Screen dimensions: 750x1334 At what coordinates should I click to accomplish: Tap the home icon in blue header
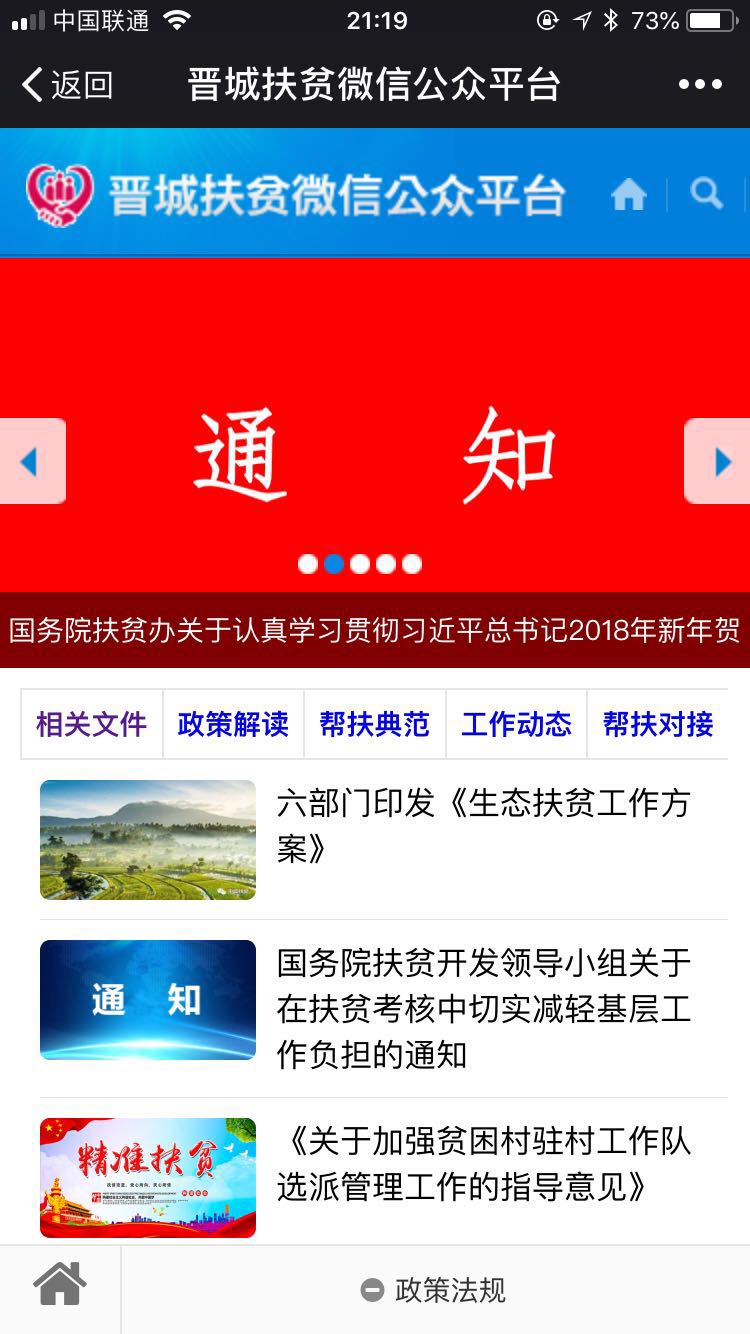pos(628,194)
